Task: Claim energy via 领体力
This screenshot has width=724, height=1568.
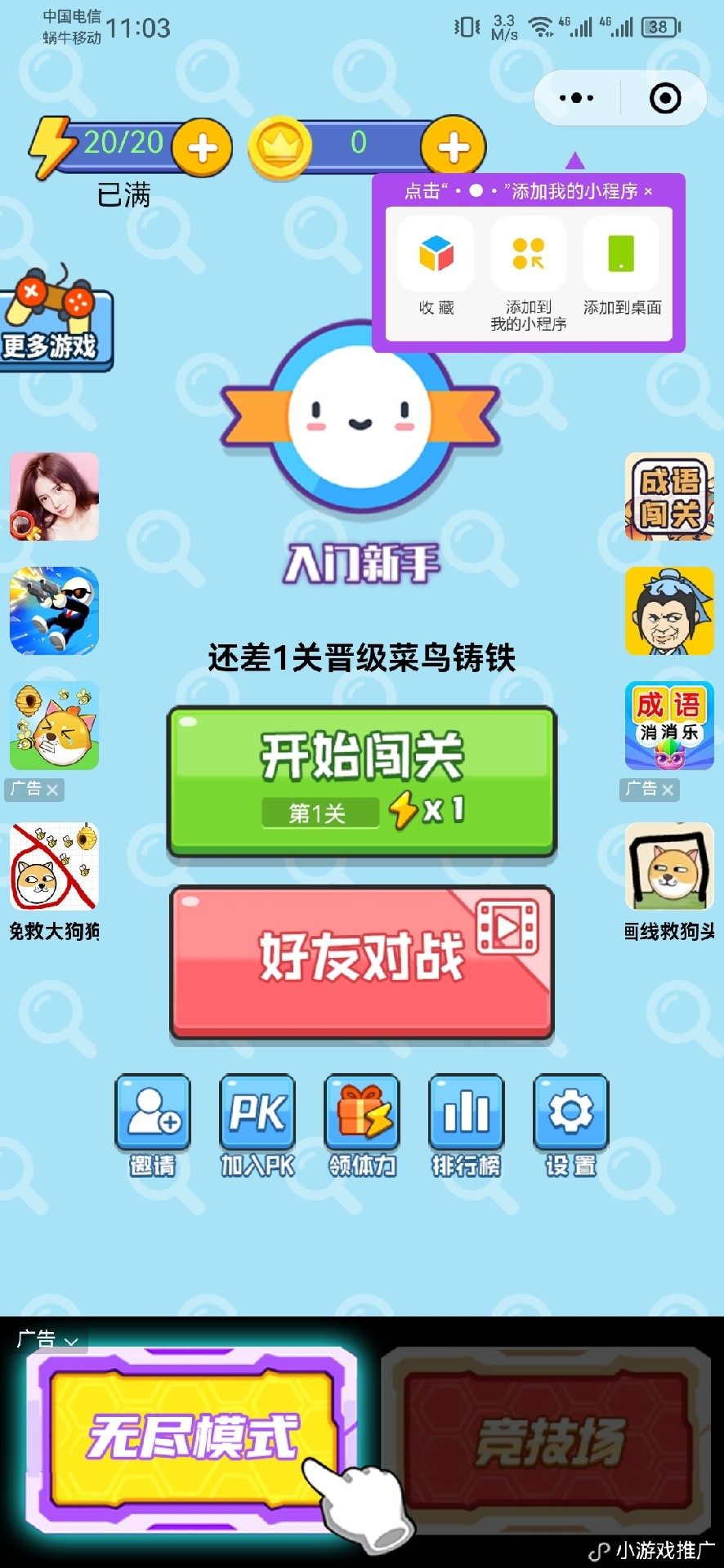Action: coord(361,1125)
